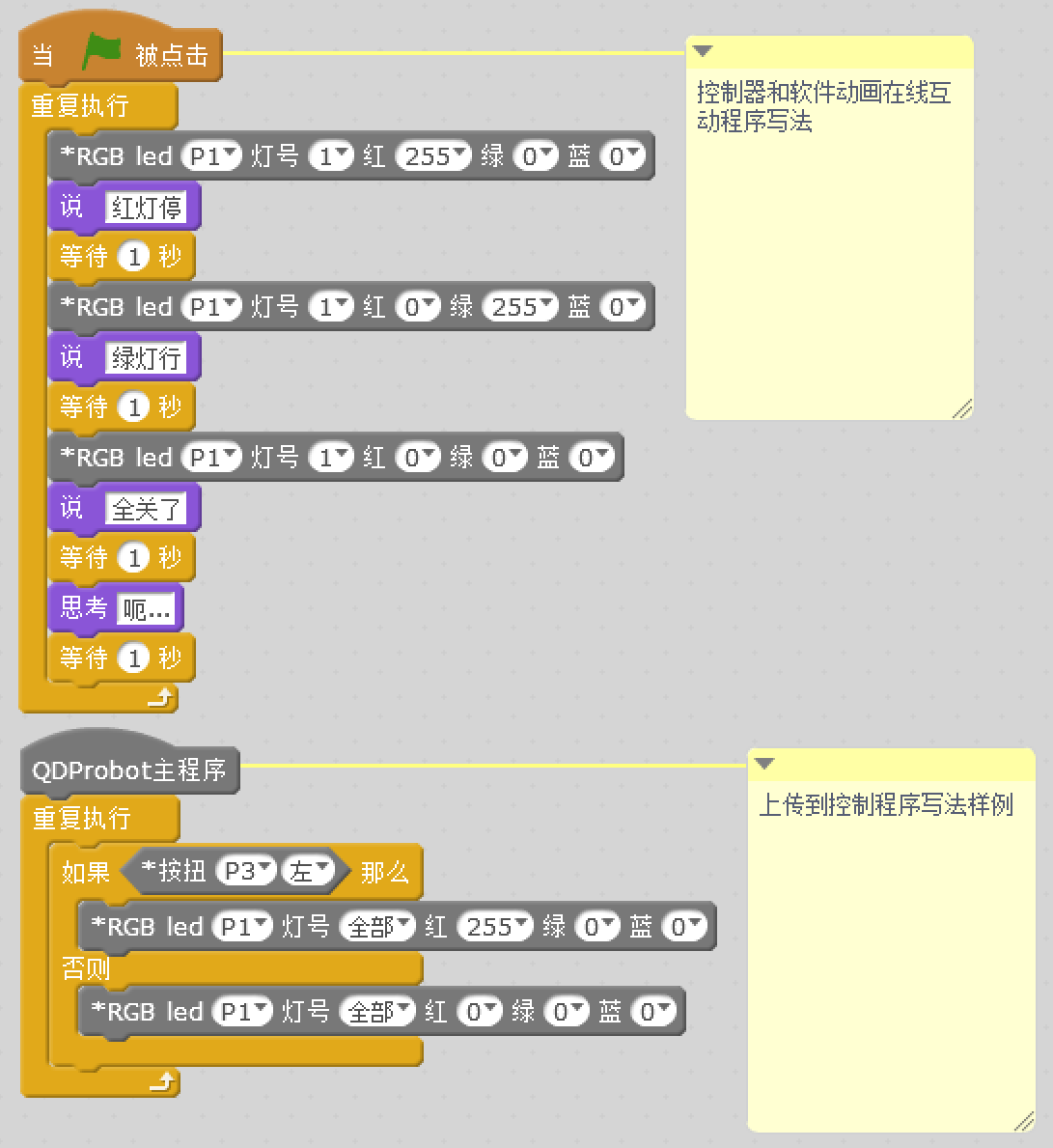Screen dimensions: 1053x1148
Task: Collapse the comment starting with 控制器和软件动画
Action: 703,51
